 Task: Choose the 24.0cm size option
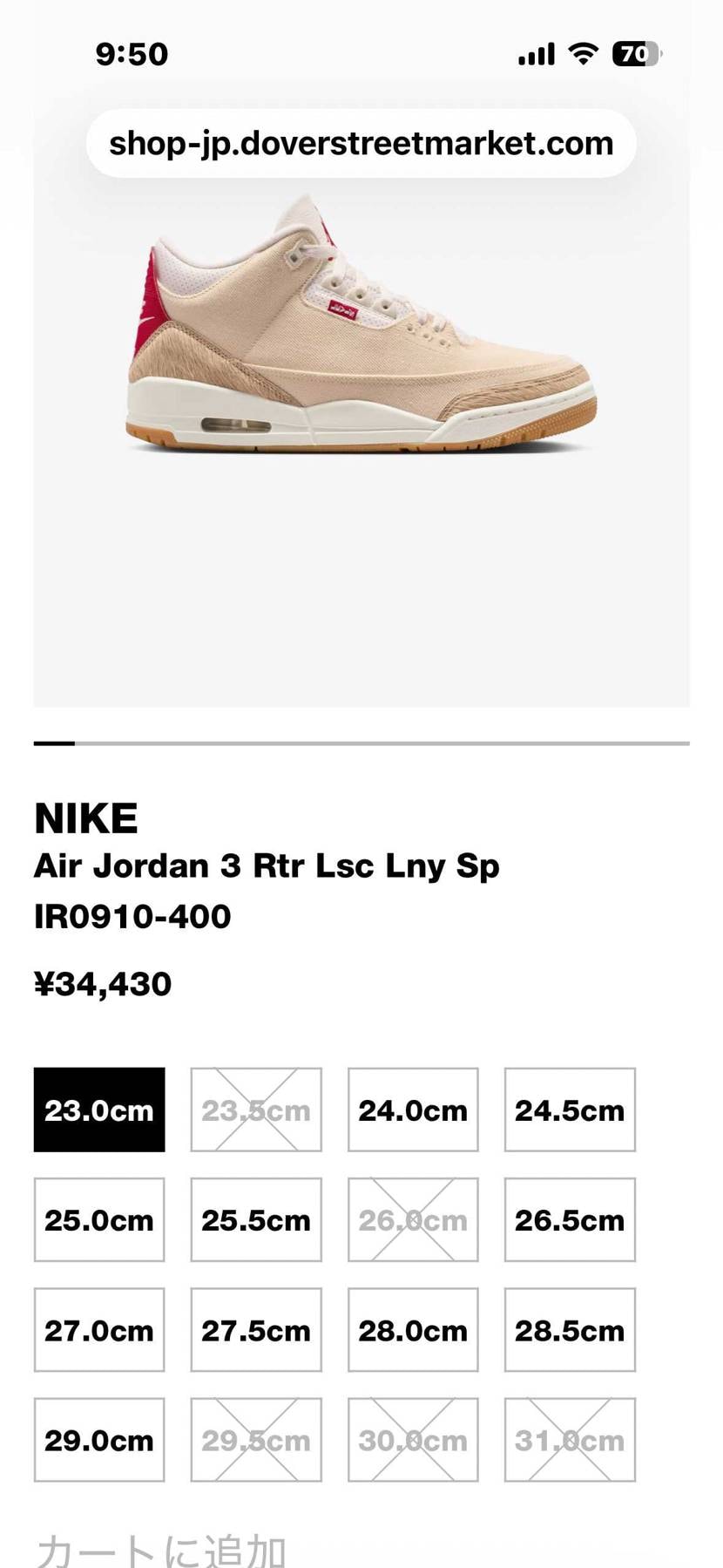point(413,1110)
